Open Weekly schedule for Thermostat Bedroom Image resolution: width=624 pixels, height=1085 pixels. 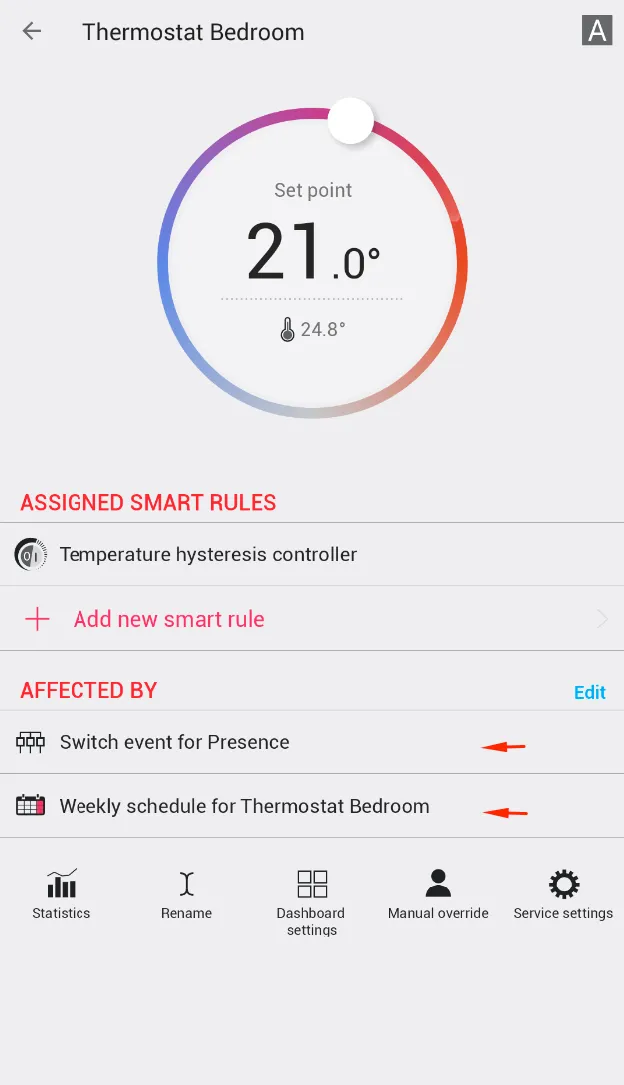click(244, 806)
